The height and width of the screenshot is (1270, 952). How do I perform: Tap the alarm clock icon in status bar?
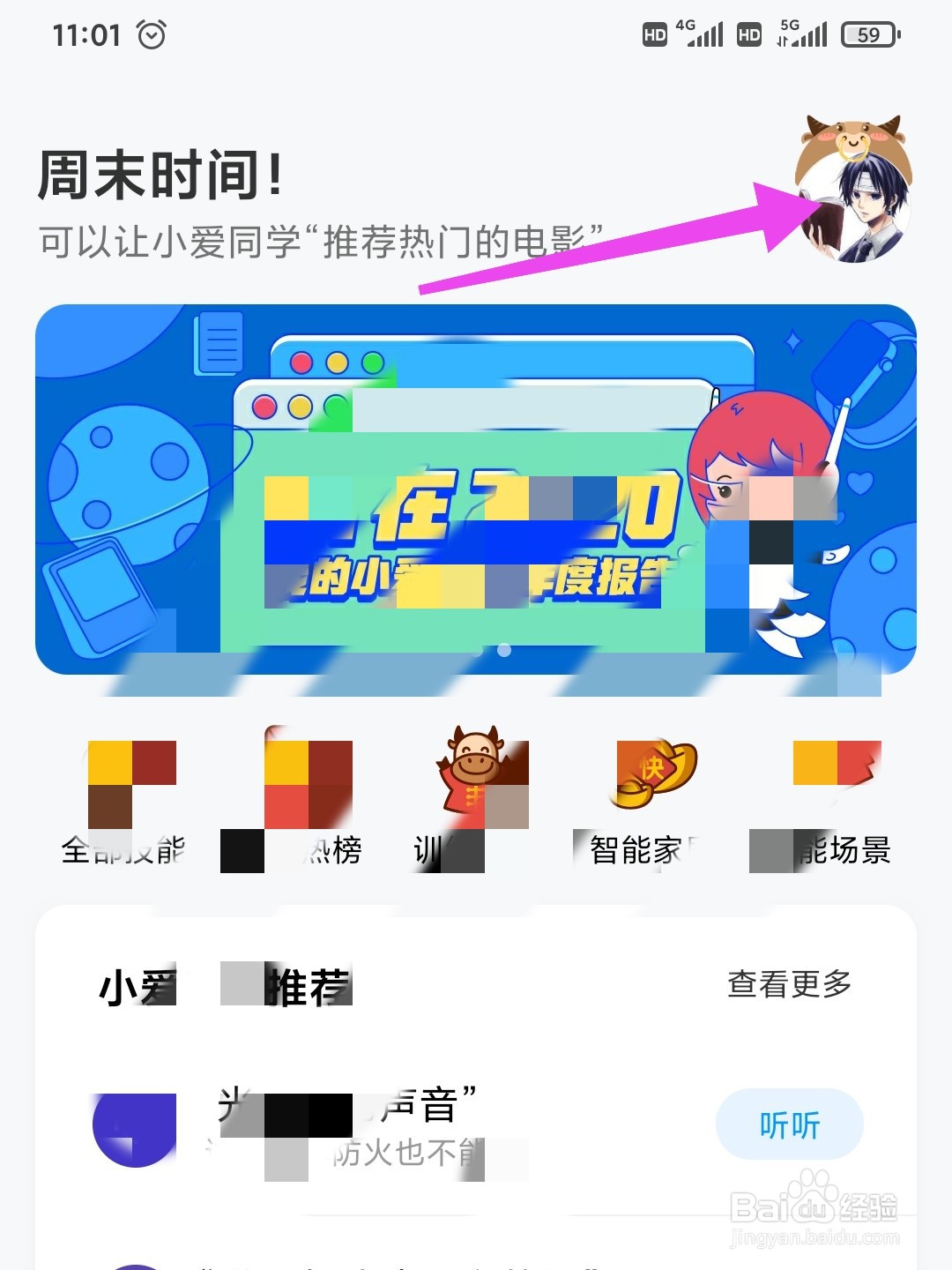click(x=152, y=35)
